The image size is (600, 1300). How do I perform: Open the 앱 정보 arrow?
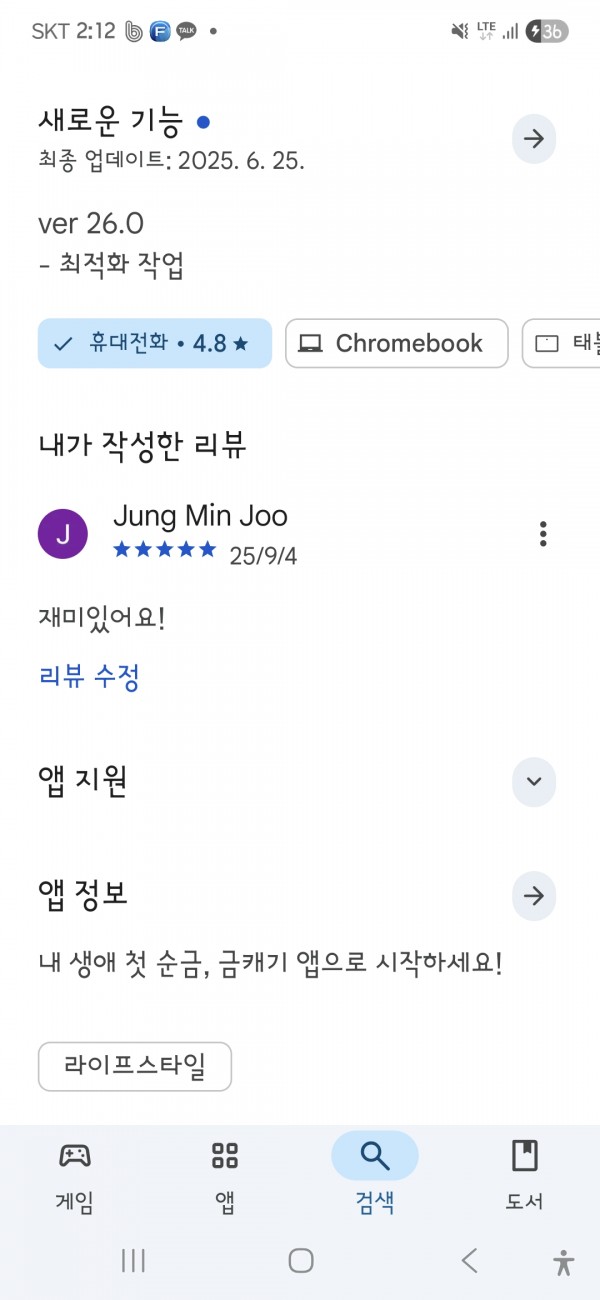(x=534, y=895)
